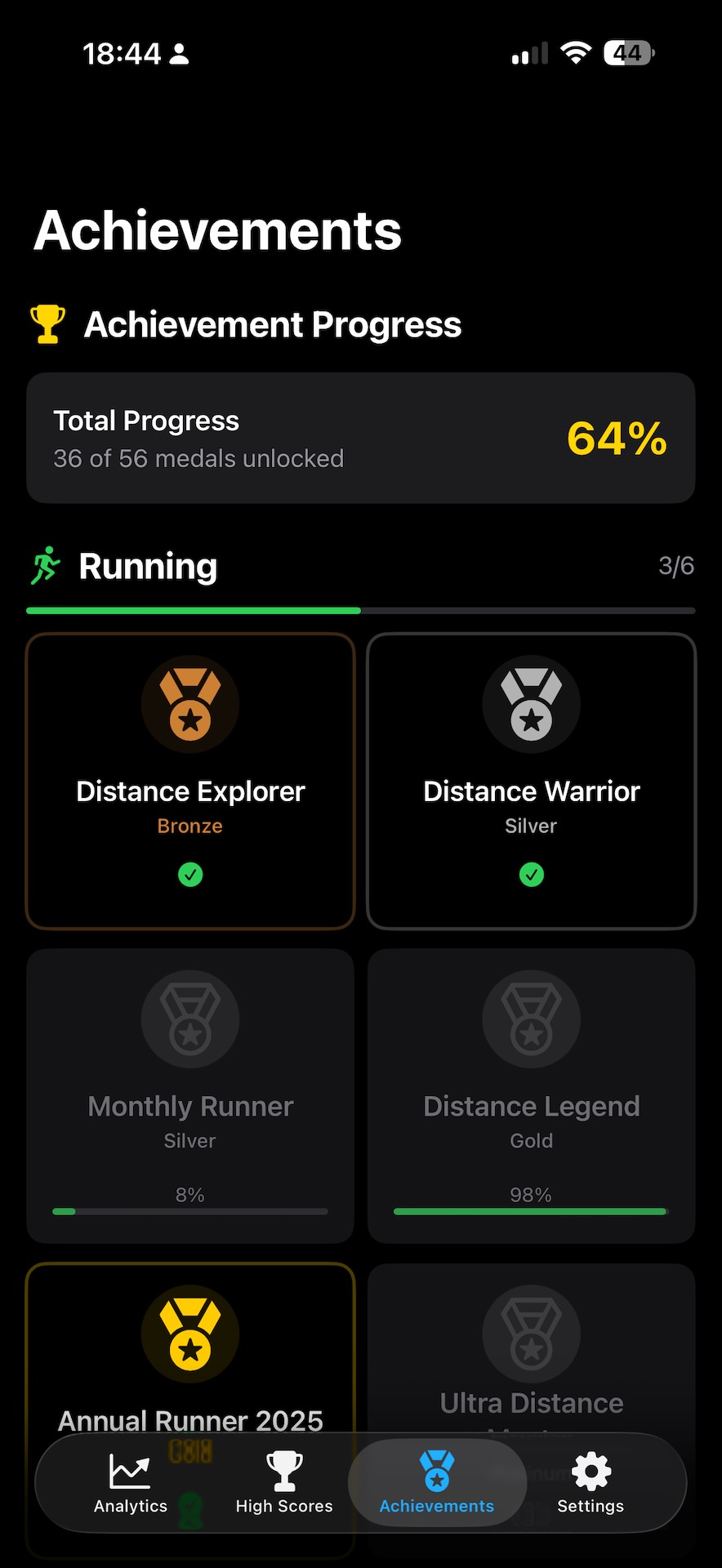Open the Monthly Runner medal card
This screenshot has width=722, height=1568.
tap(190, 1094)
